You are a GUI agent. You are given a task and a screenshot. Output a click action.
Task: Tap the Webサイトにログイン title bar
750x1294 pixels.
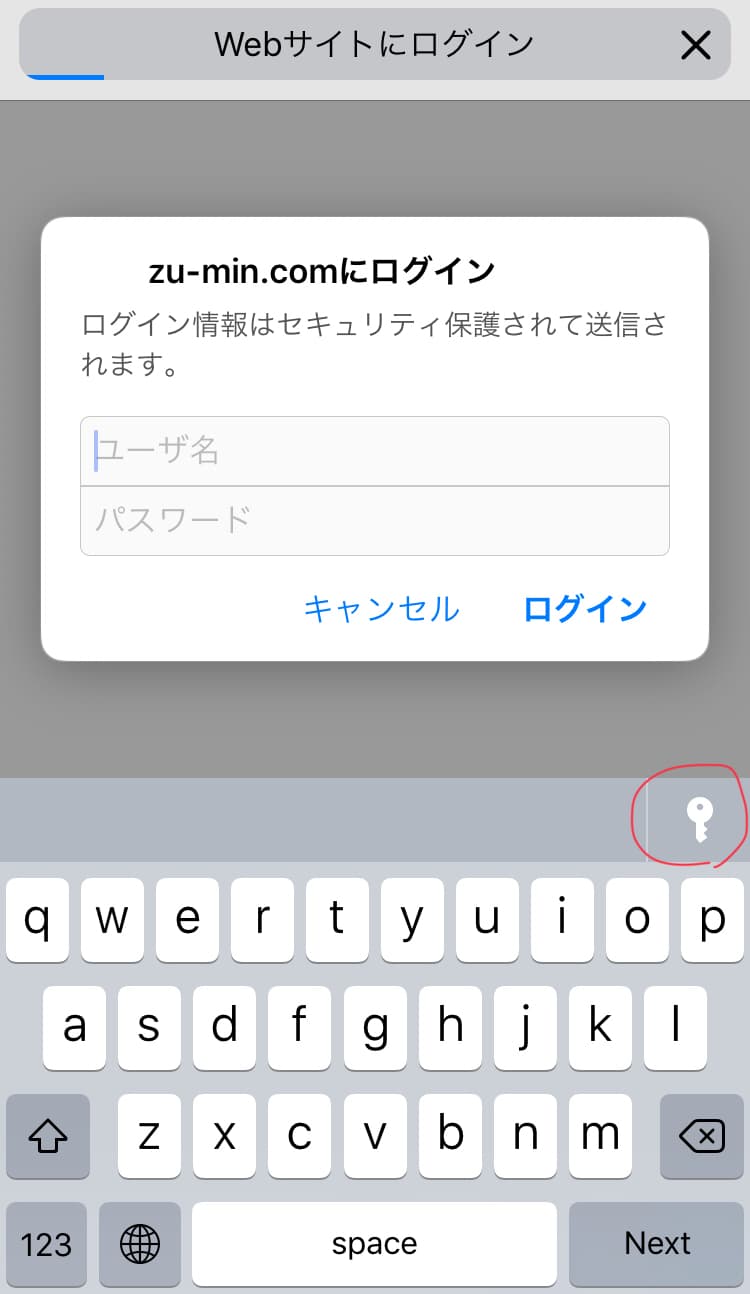pos(375,44)
